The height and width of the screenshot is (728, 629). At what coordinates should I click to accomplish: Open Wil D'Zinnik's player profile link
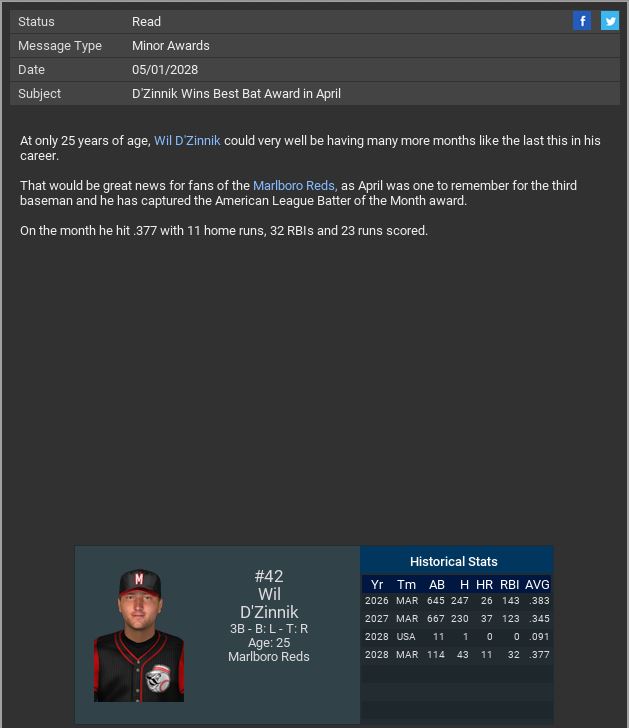pos(187,141)
